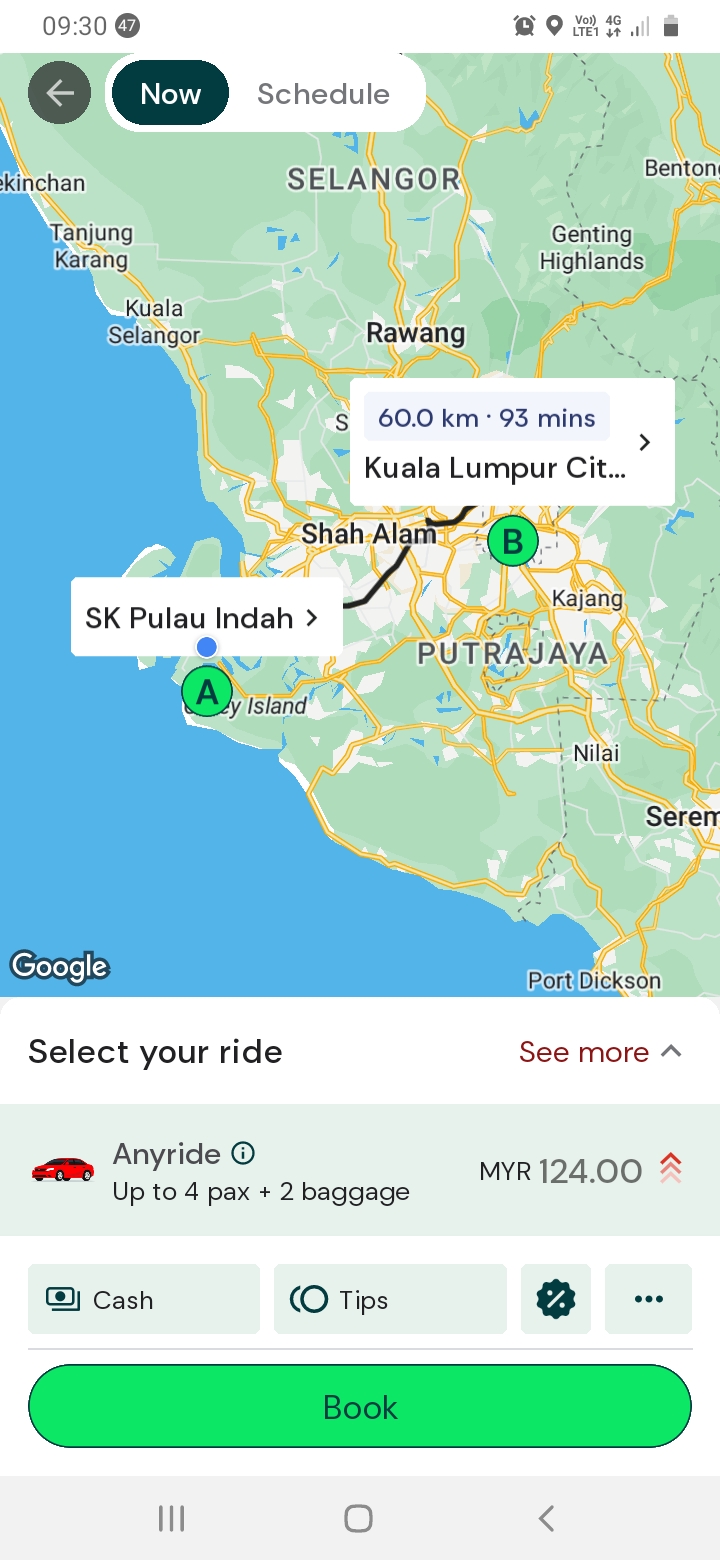Open the Anyride info icon
The height and width of the screenshot is (1560, 720).
tap(243, 1154)
